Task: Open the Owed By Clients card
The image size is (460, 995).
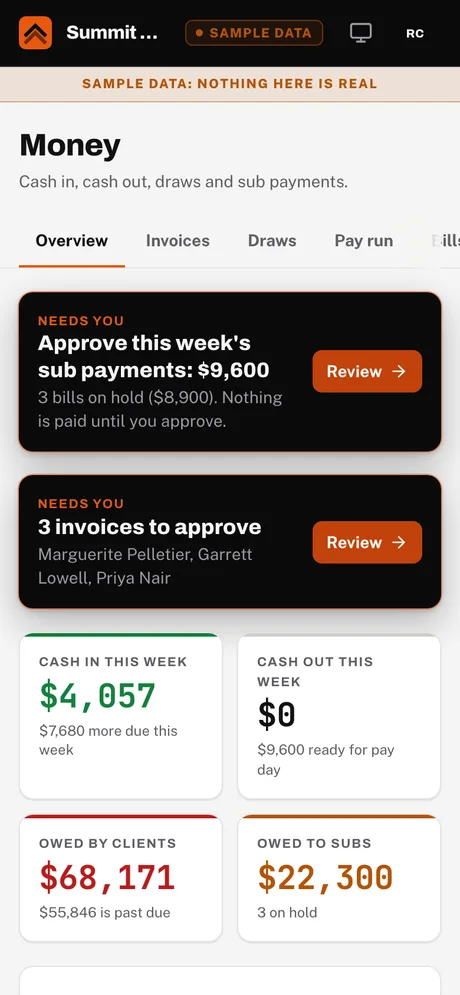Action: (x=121, y=879)
